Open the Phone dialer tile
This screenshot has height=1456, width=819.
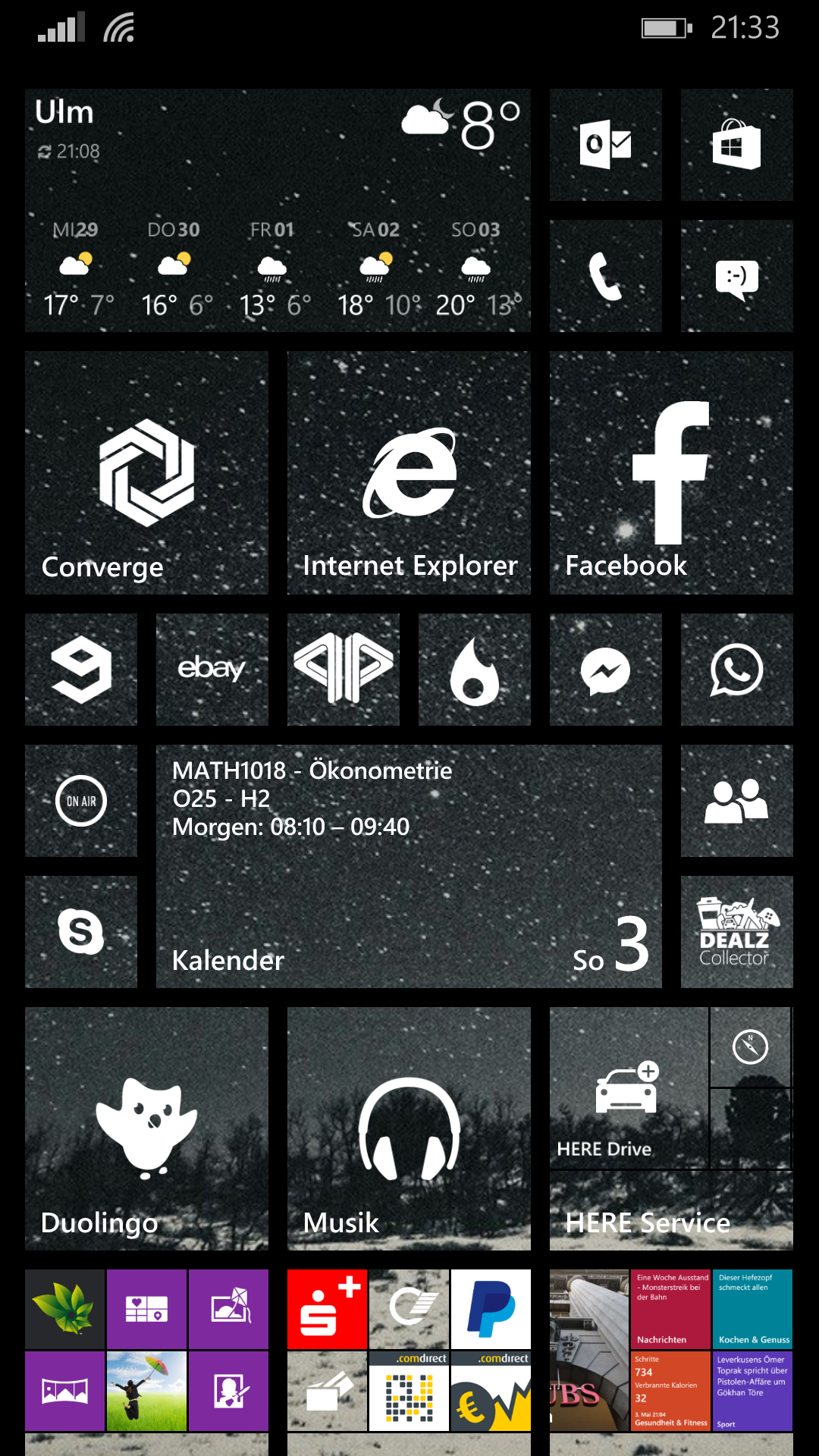(x=605, y=276)
